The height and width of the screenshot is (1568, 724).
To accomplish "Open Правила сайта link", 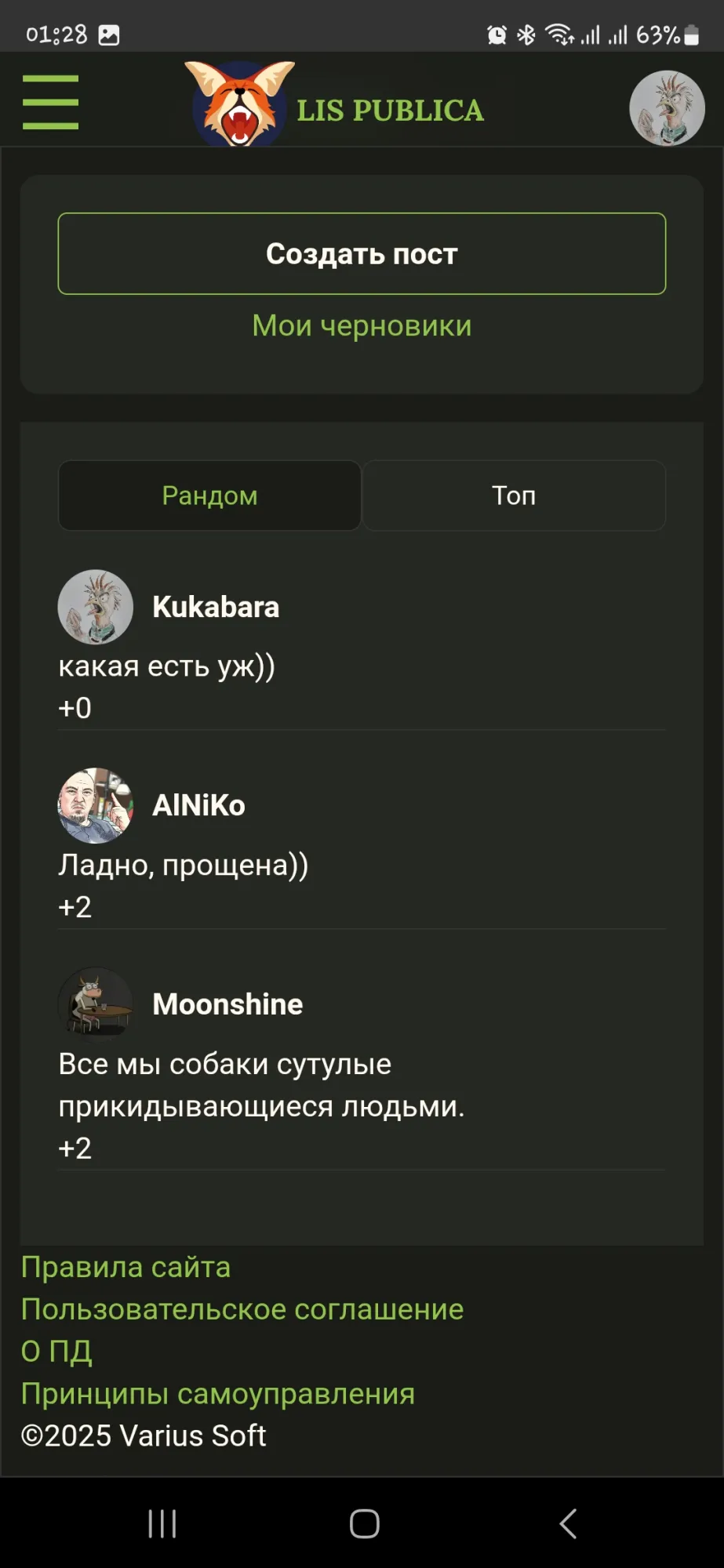I will click(126, 1267).
